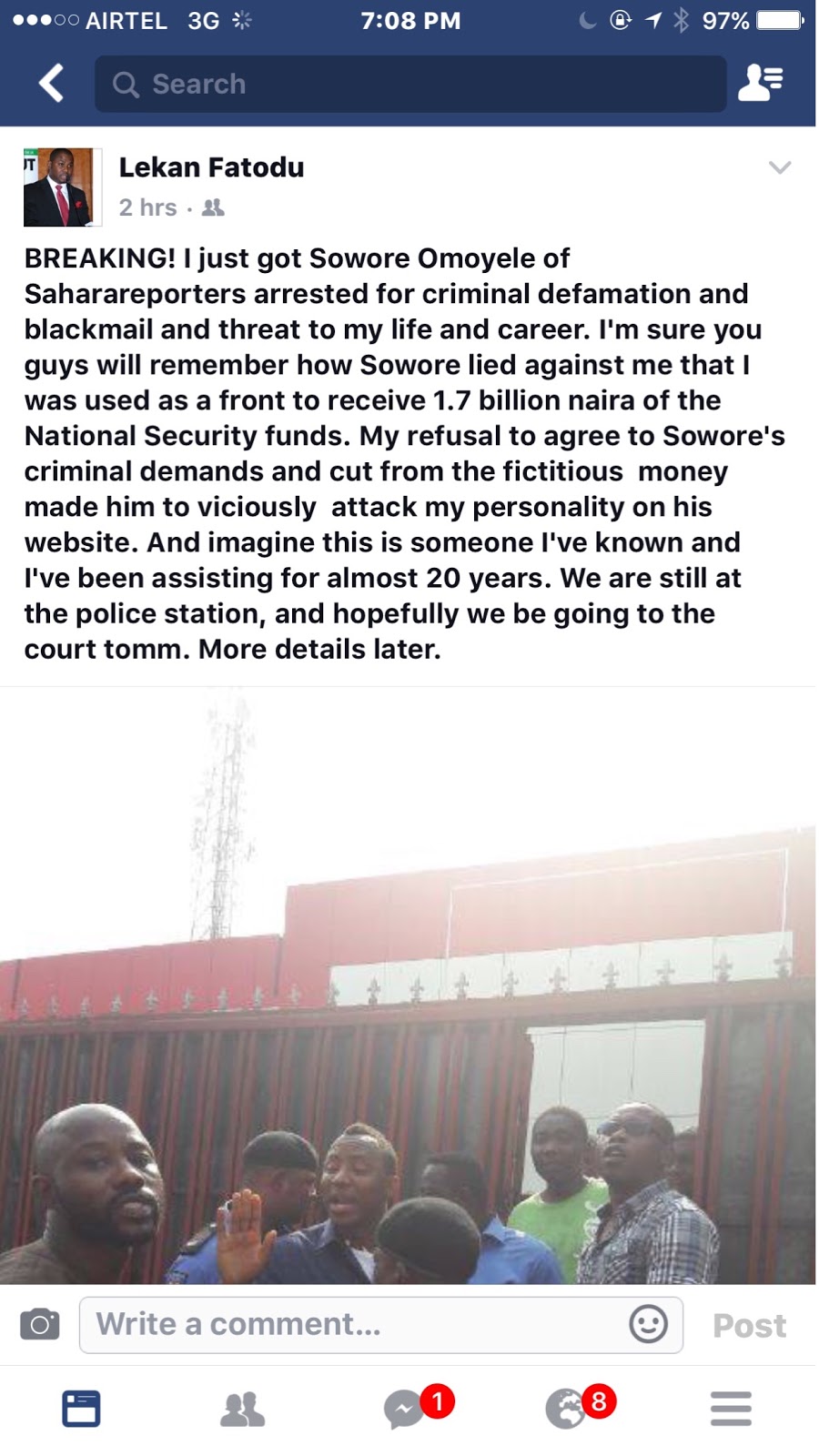Tap the Search field

point(409,84)
